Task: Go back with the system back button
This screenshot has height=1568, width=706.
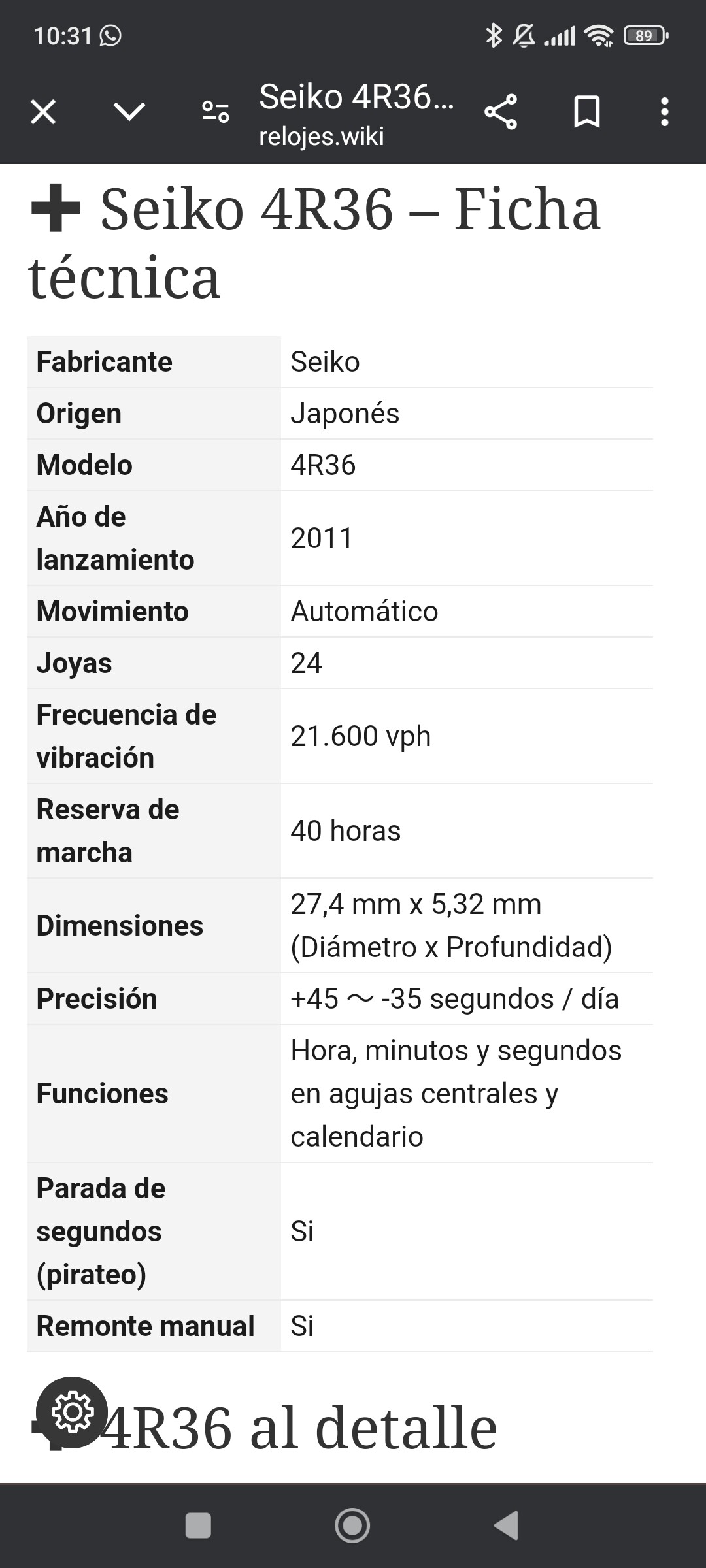Action: click(x=507, y=1526)
